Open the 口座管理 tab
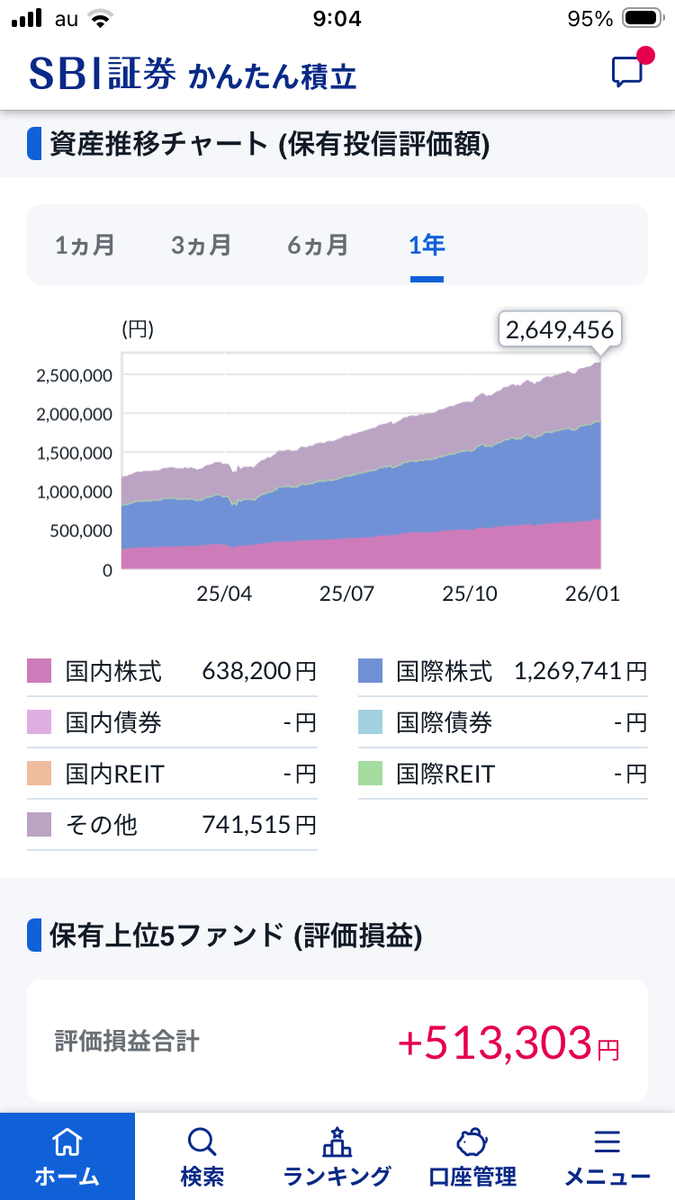 point(472,1156)
